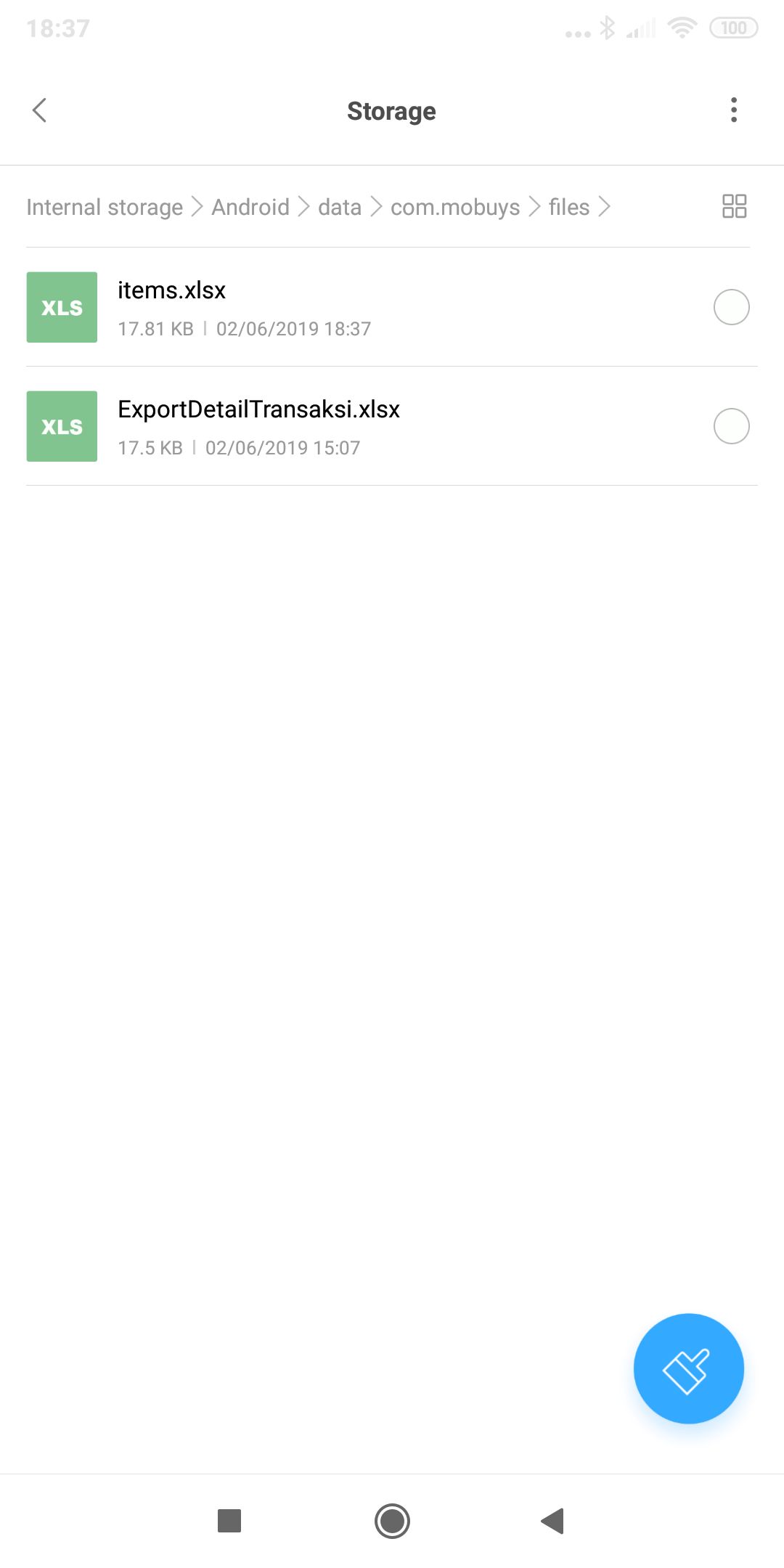Open the three-dot overflow menu

click(x=734, y=110)
